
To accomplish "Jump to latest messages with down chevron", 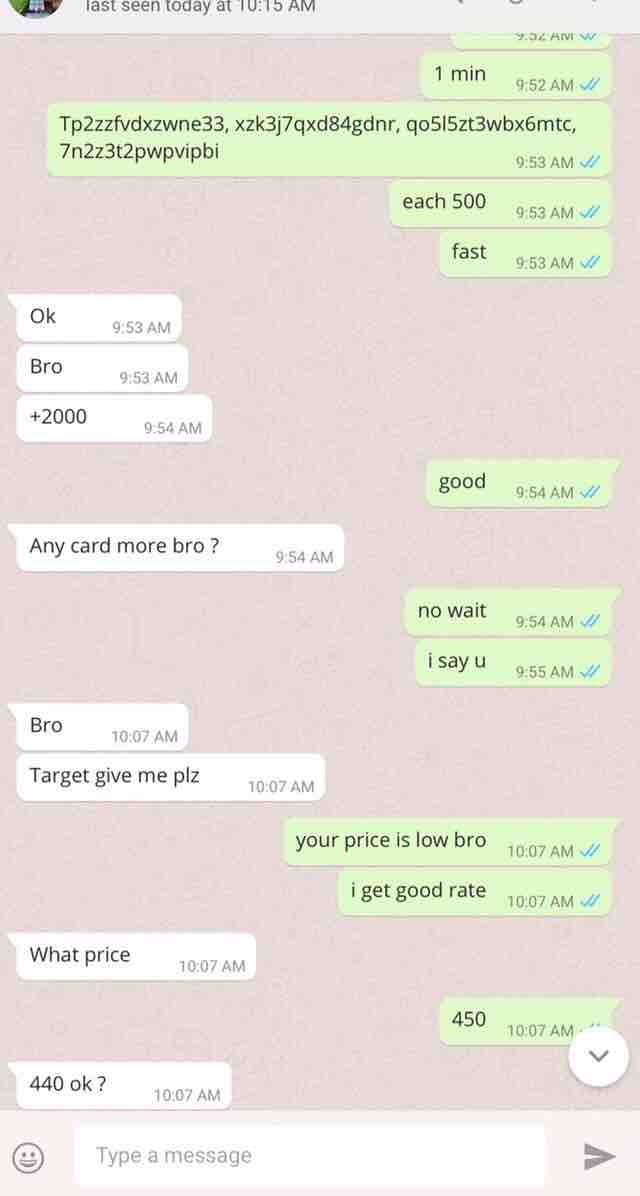I will click(598, 1056).
